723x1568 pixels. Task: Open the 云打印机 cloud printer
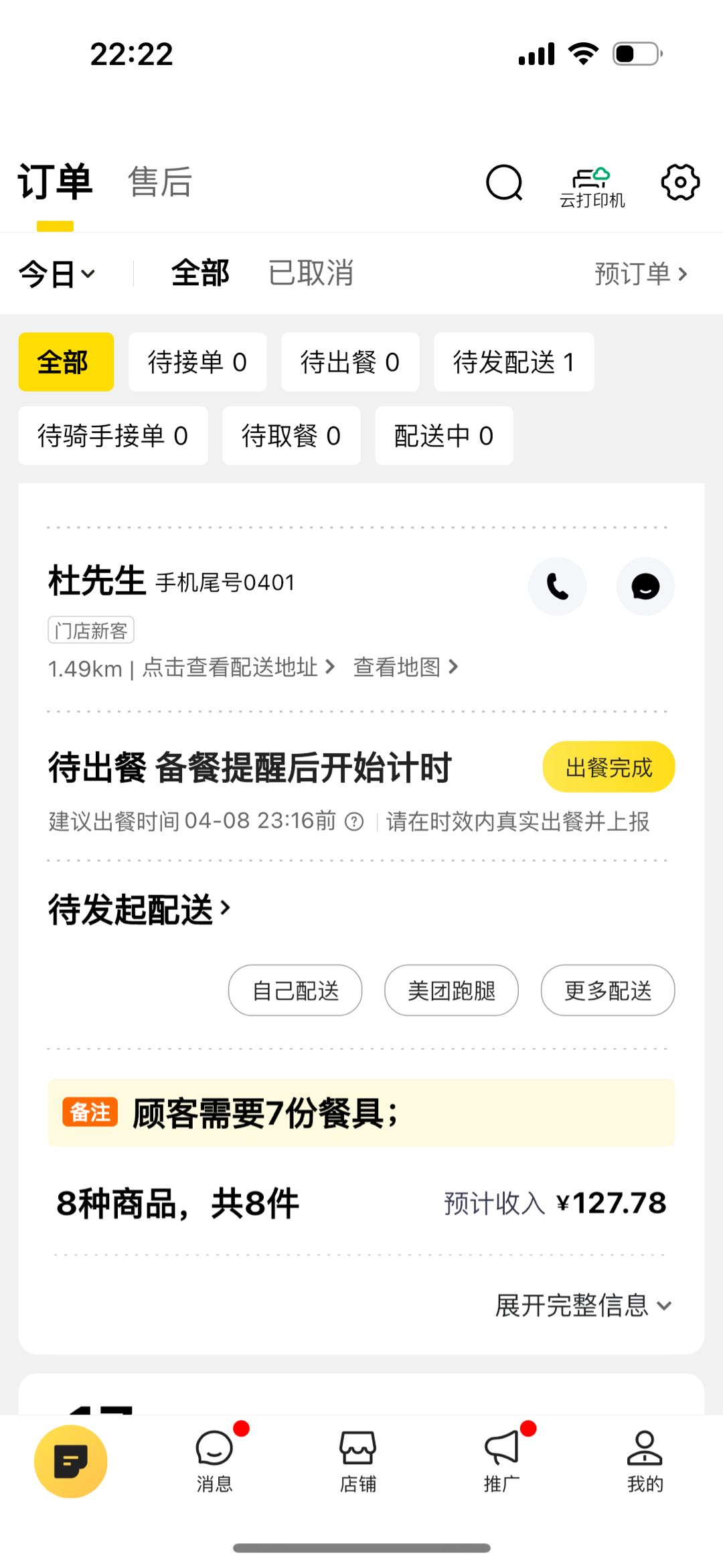(x=592, y=187)
